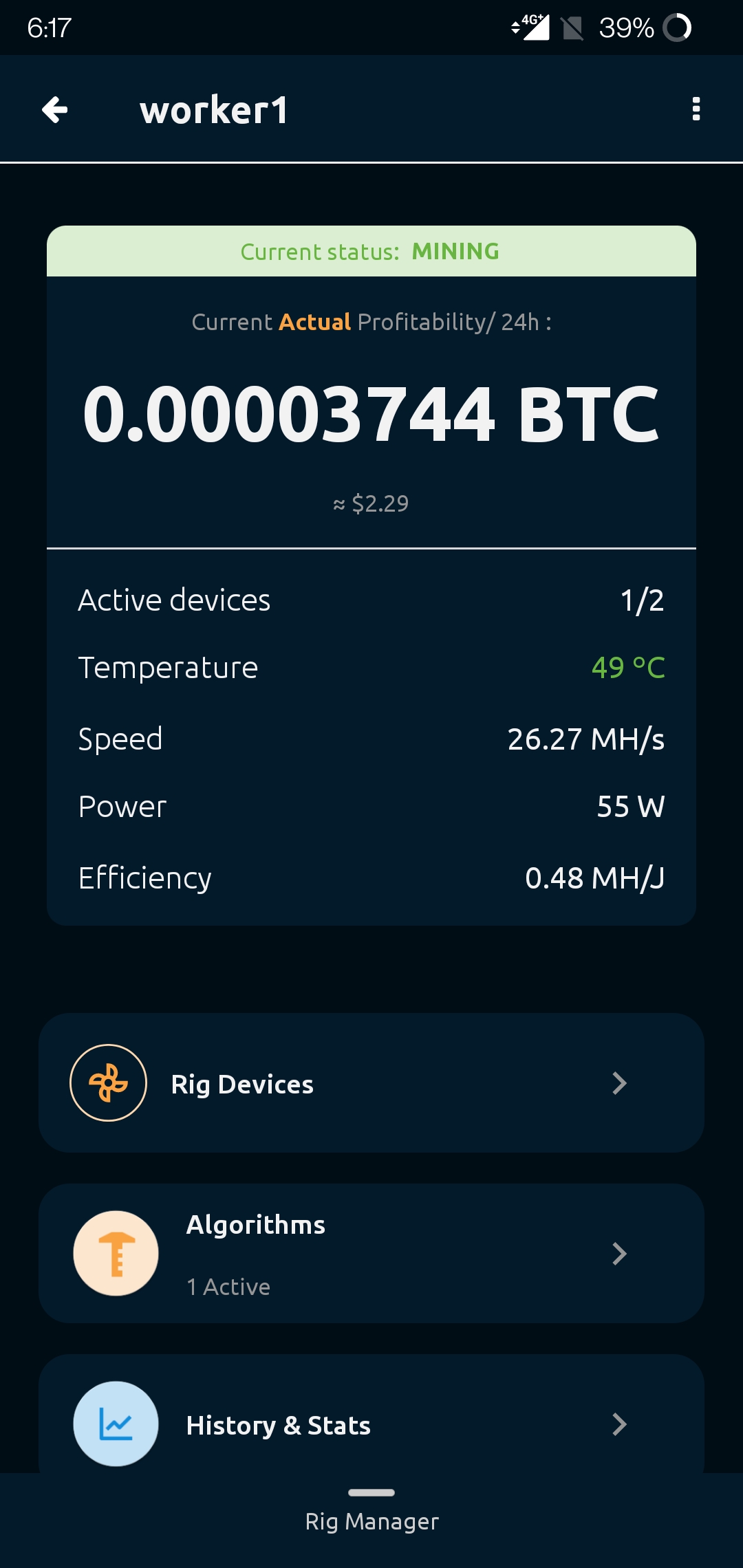
Task: Tap the Active devices 1/2 row
Action: [x=371, y=599]
